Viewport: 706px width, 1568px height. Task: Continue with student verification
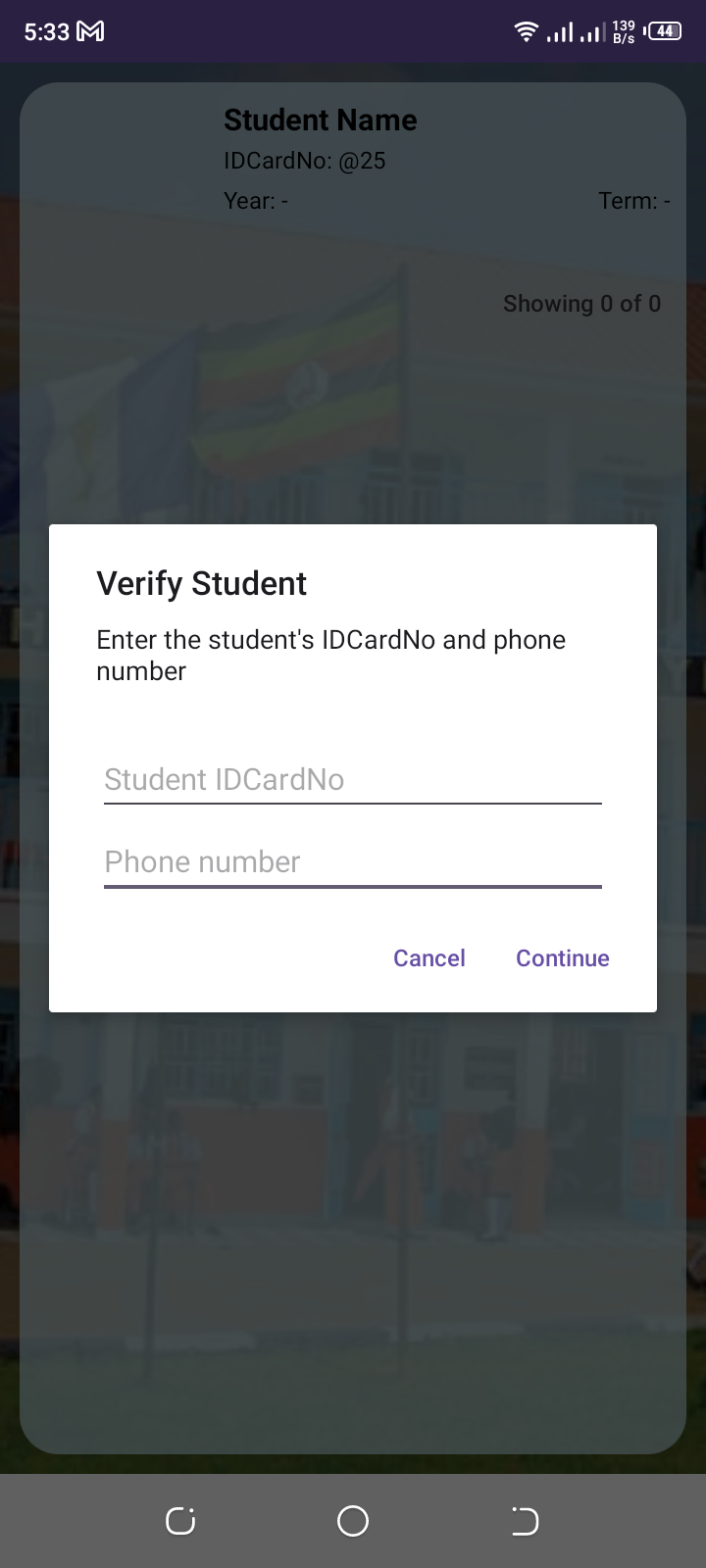click(x=563, y=958)
